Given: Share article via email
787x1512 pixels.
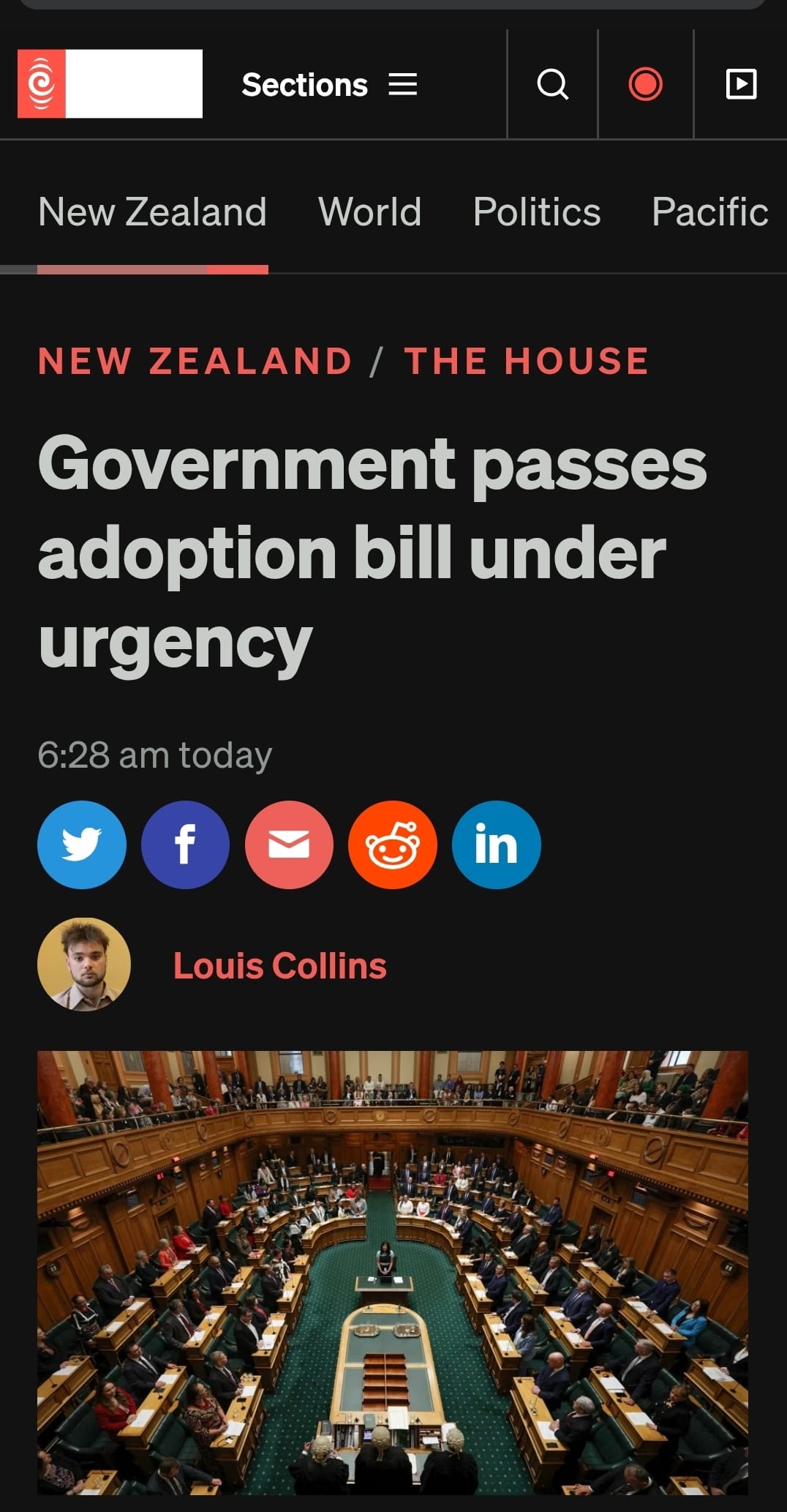Looking at the screenshot, I should [x=289, y=845].
